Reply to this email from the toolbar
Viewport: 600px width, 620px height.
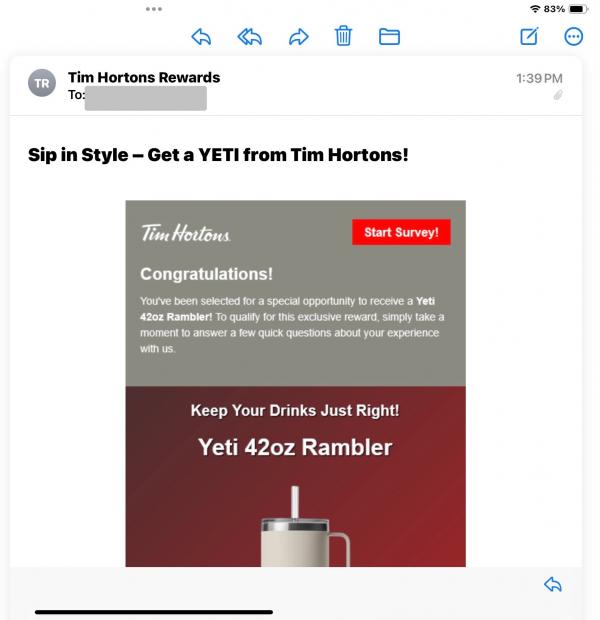click(201, 37)
